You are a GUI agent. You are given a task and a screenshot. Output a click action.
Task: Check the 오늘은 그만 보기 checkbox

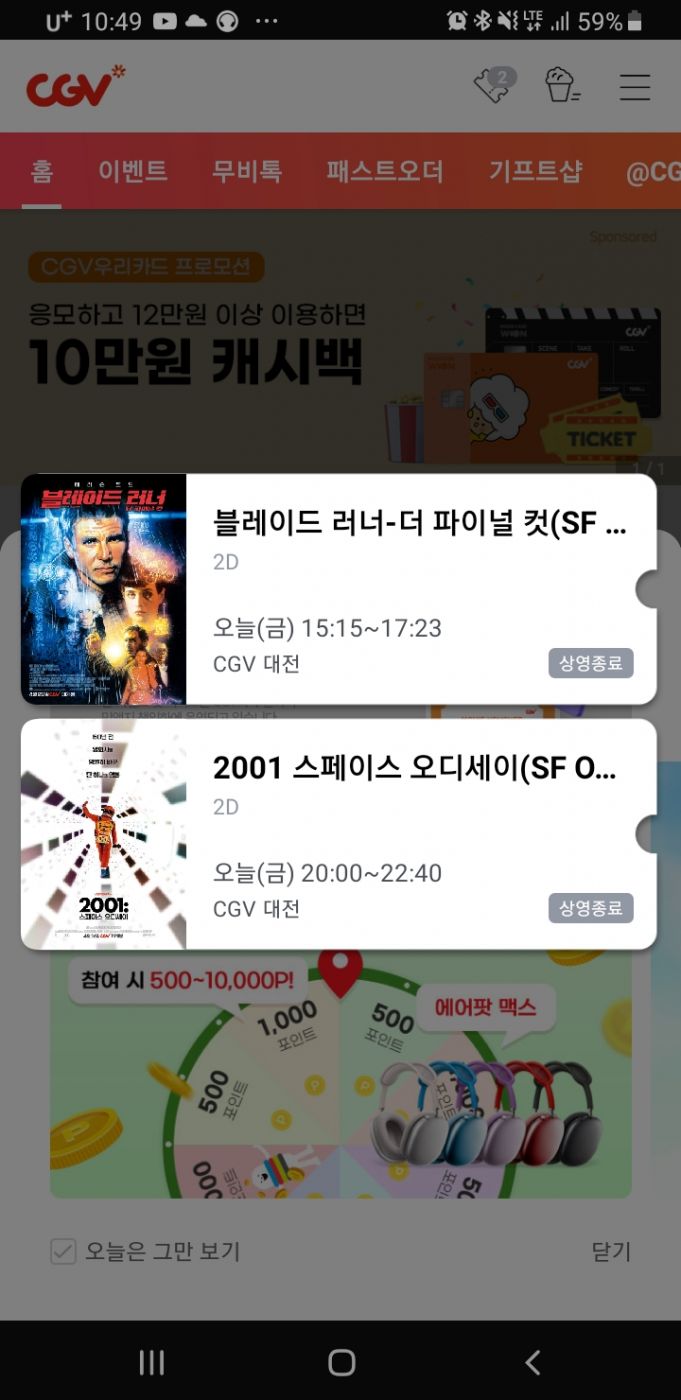63,1251
